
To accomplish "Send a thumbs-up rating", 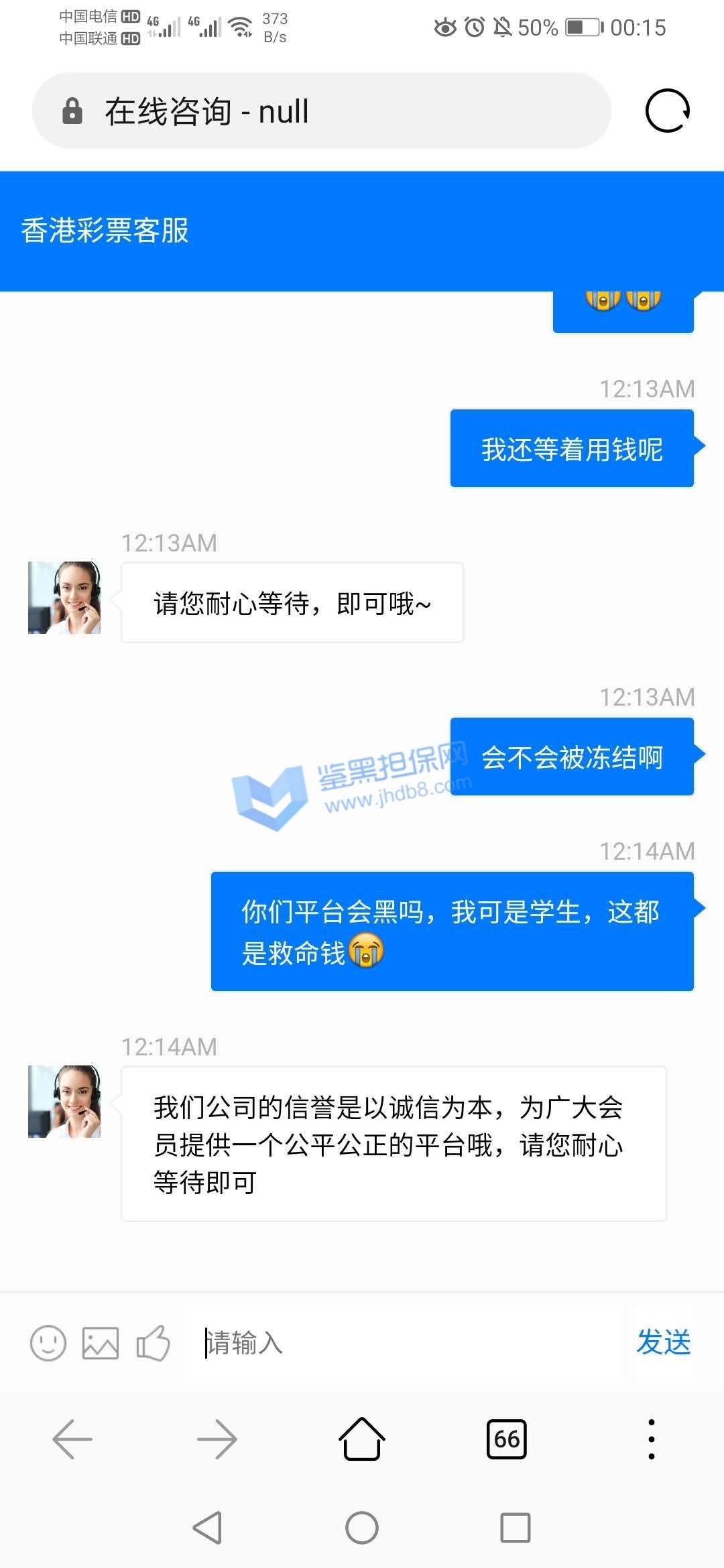I will (x=153, y=1343).
